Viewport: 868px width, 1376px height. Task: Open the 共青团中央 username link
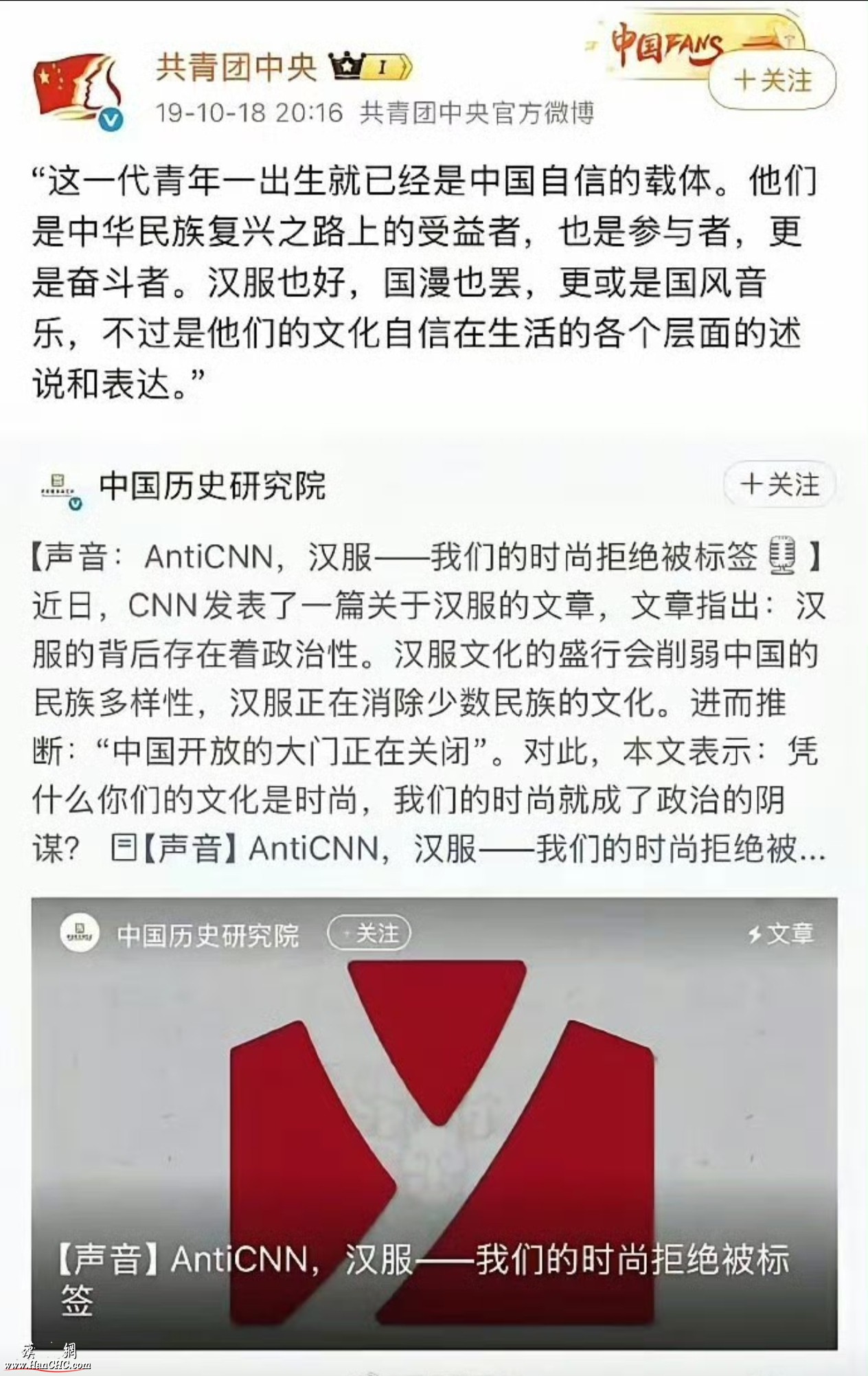click(x=236, y=67)
